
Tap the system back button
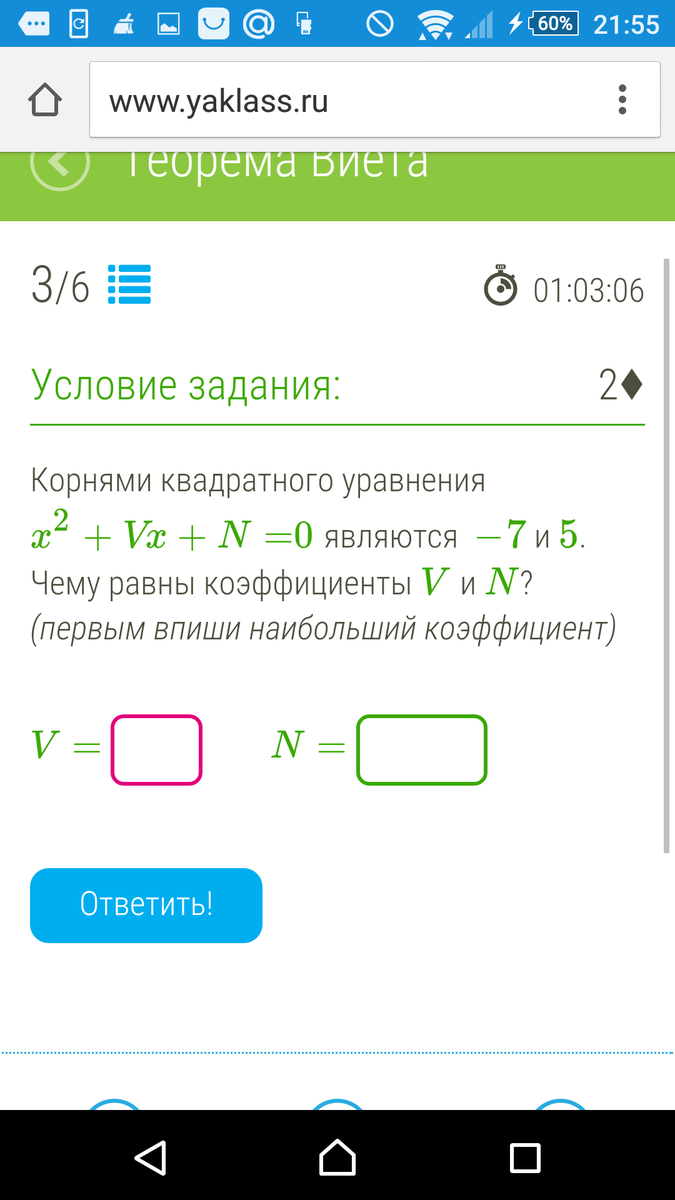[149, 1157]
